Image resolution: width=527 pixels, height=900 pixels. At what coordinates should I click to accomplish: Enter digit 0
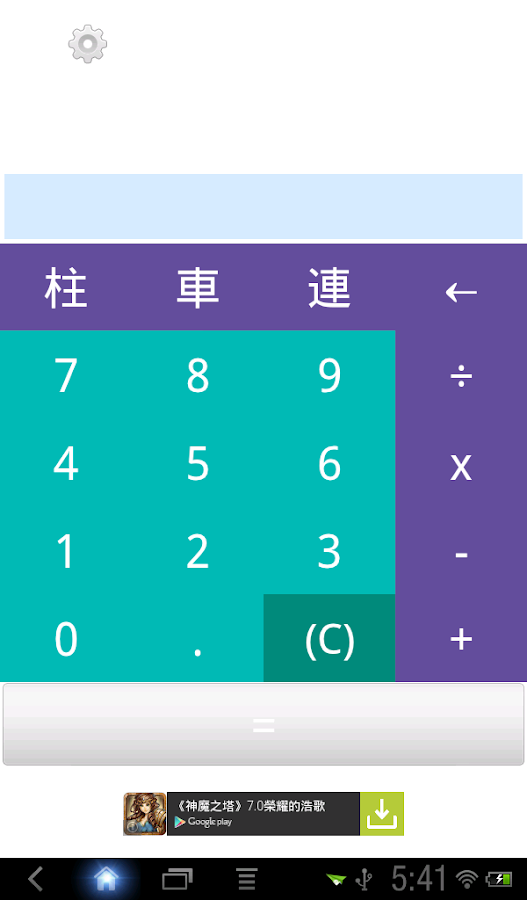tap(66, 638)
